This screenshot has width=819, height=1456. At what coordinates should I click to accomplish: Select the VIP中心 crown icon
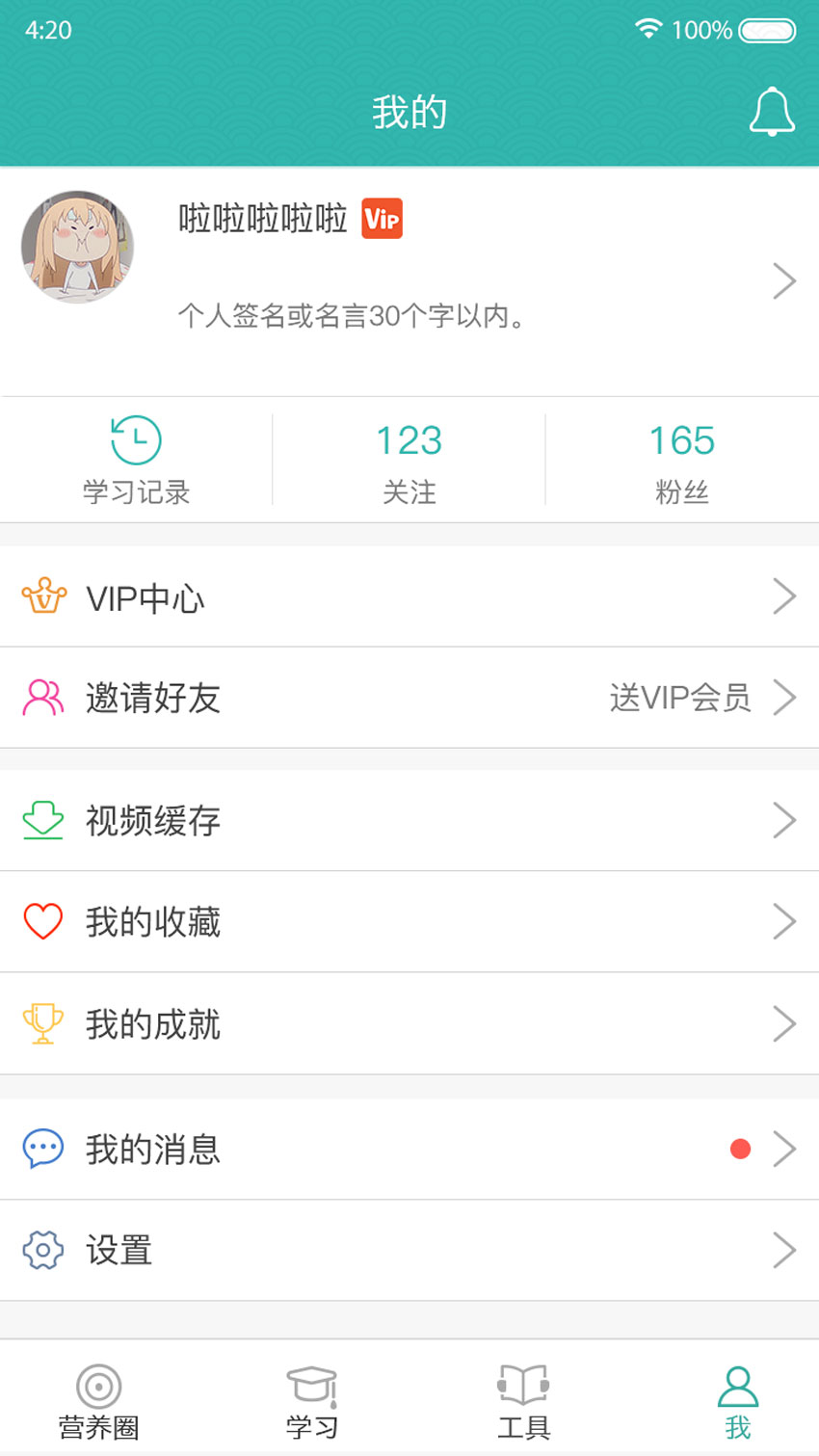[40, 597]
